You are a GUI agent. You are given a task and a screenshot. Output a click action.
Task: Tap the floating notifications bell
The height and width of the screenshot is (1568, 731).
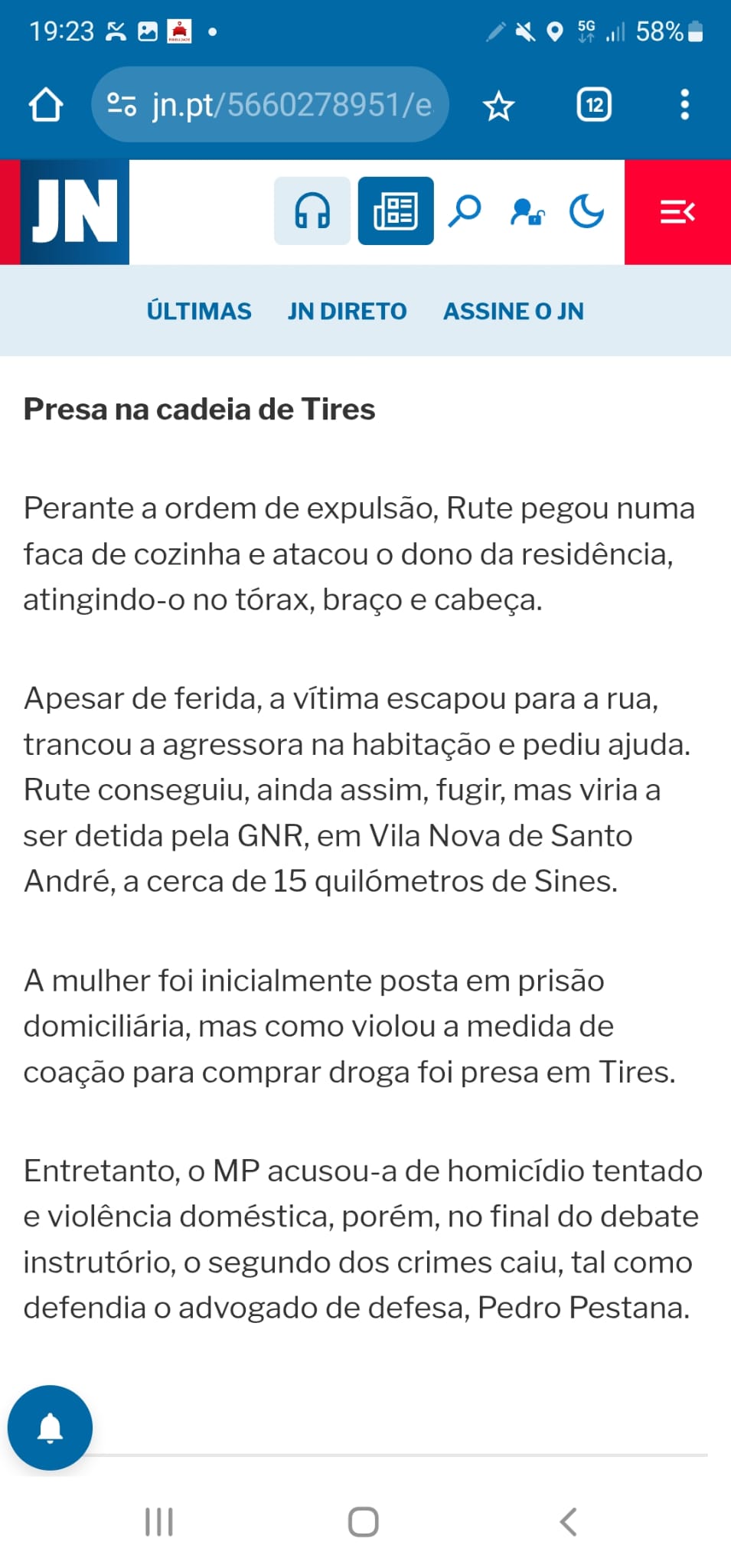(x=50, y=1427)
